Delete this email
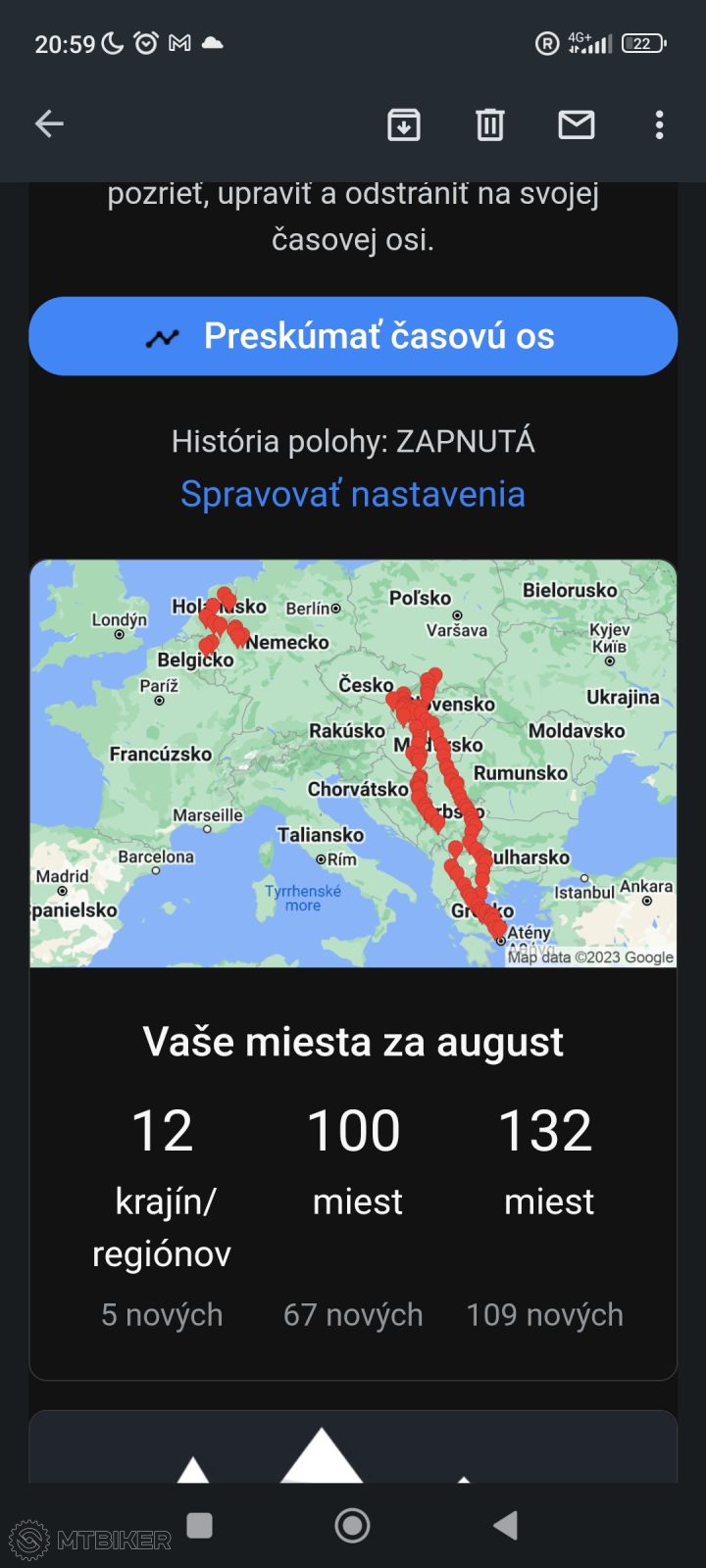 (x=489, y=124)
